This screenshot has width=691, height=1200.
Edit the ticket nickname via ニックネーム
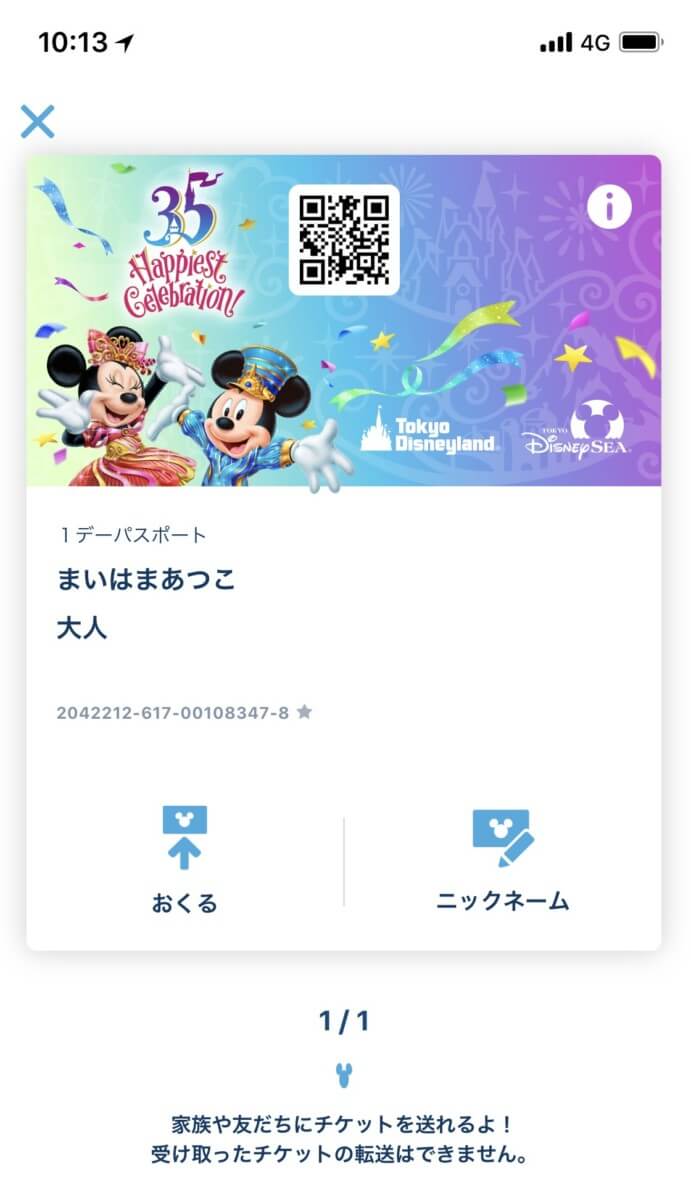pos(503,860)
